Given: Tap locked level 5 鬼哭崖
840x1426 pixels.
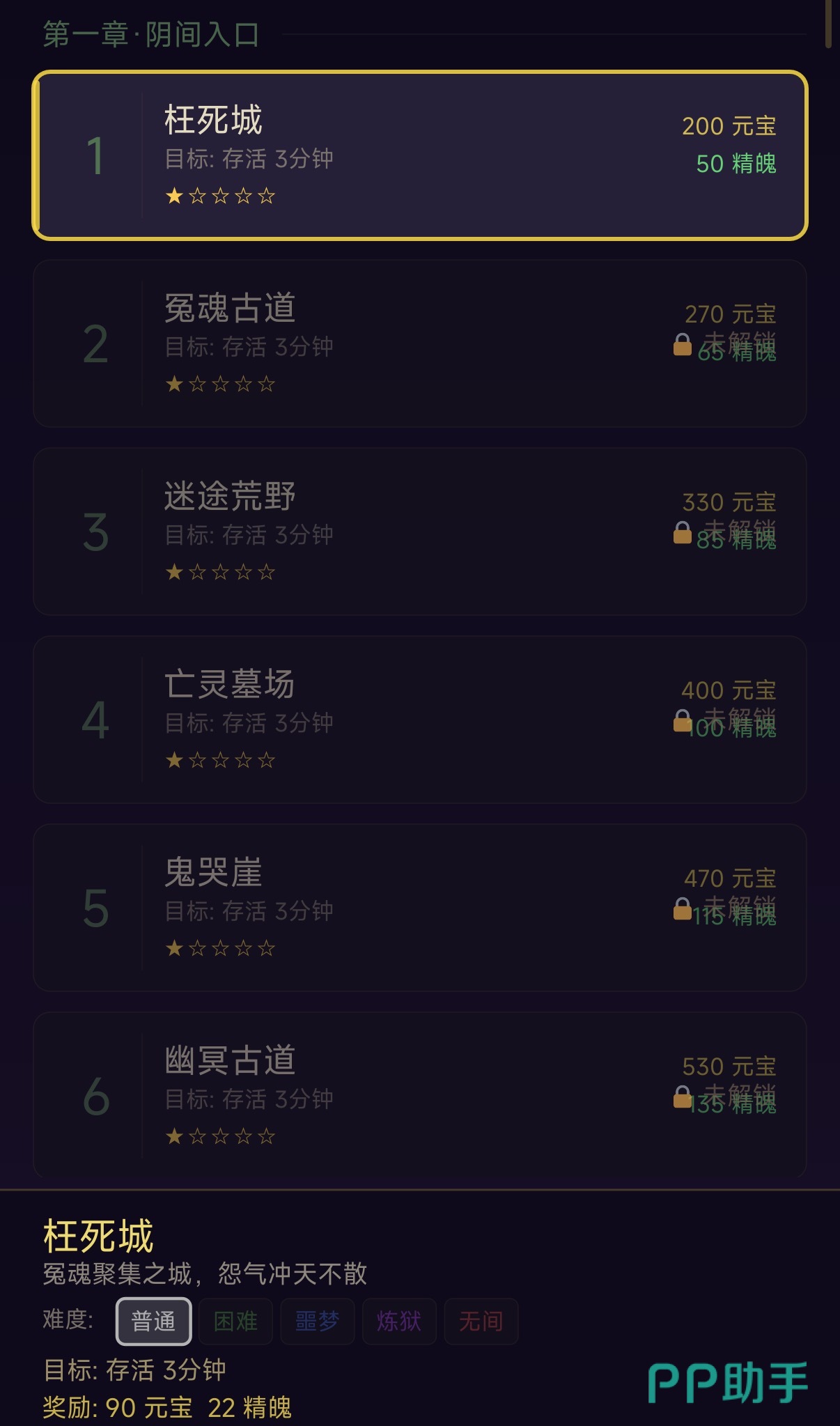Looking at the screenshot, I should pos(419,908).
